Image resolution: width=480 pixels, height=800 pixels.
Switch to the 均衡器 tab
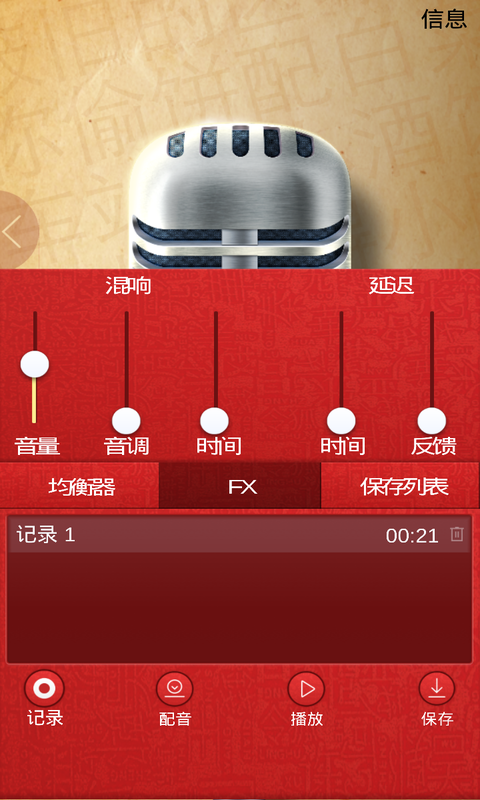point(80,487)
